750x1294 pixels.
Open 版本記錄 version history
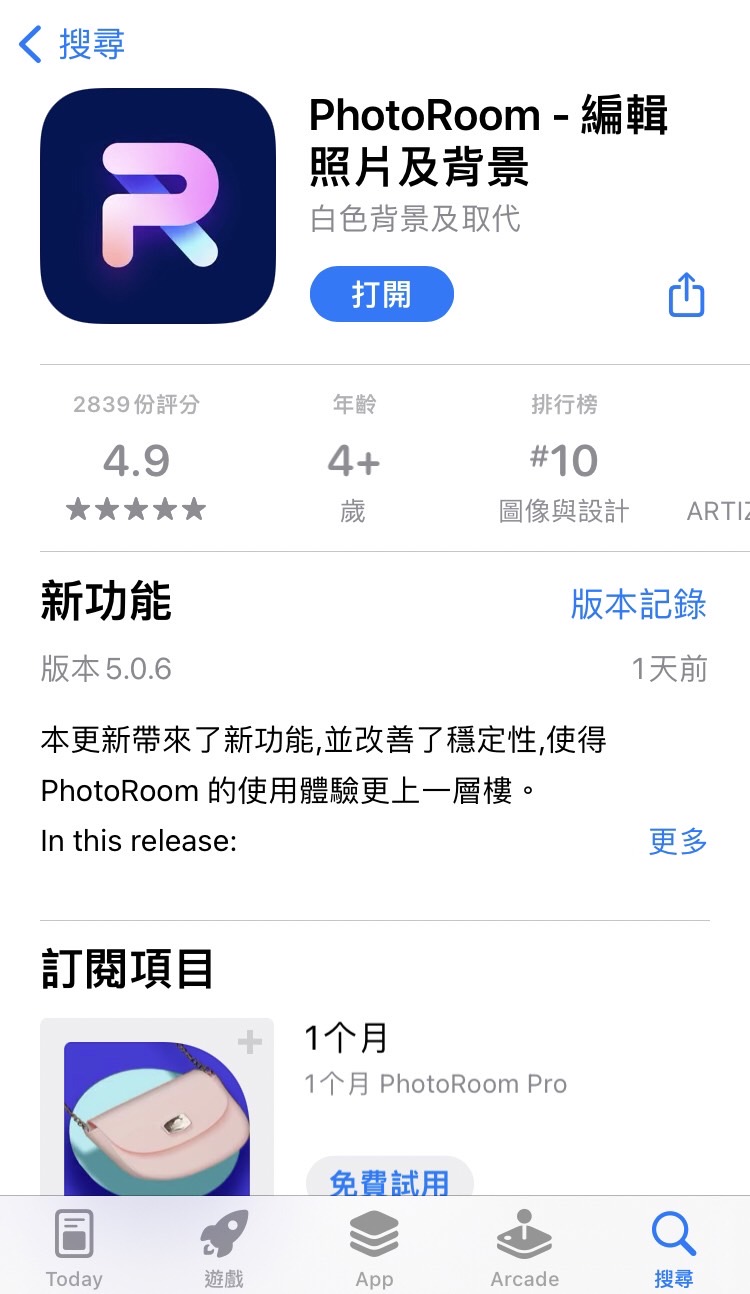(x=638, y=604)
